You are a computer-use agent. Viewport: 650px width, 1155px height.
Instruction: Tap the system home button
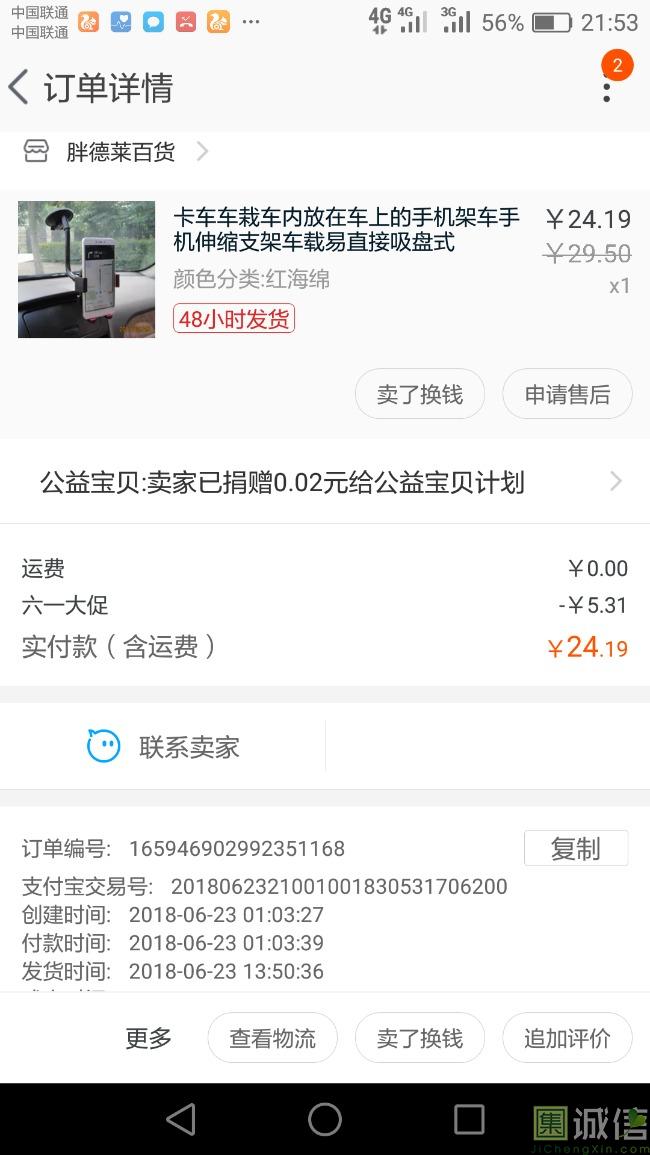pos(325,1119)
